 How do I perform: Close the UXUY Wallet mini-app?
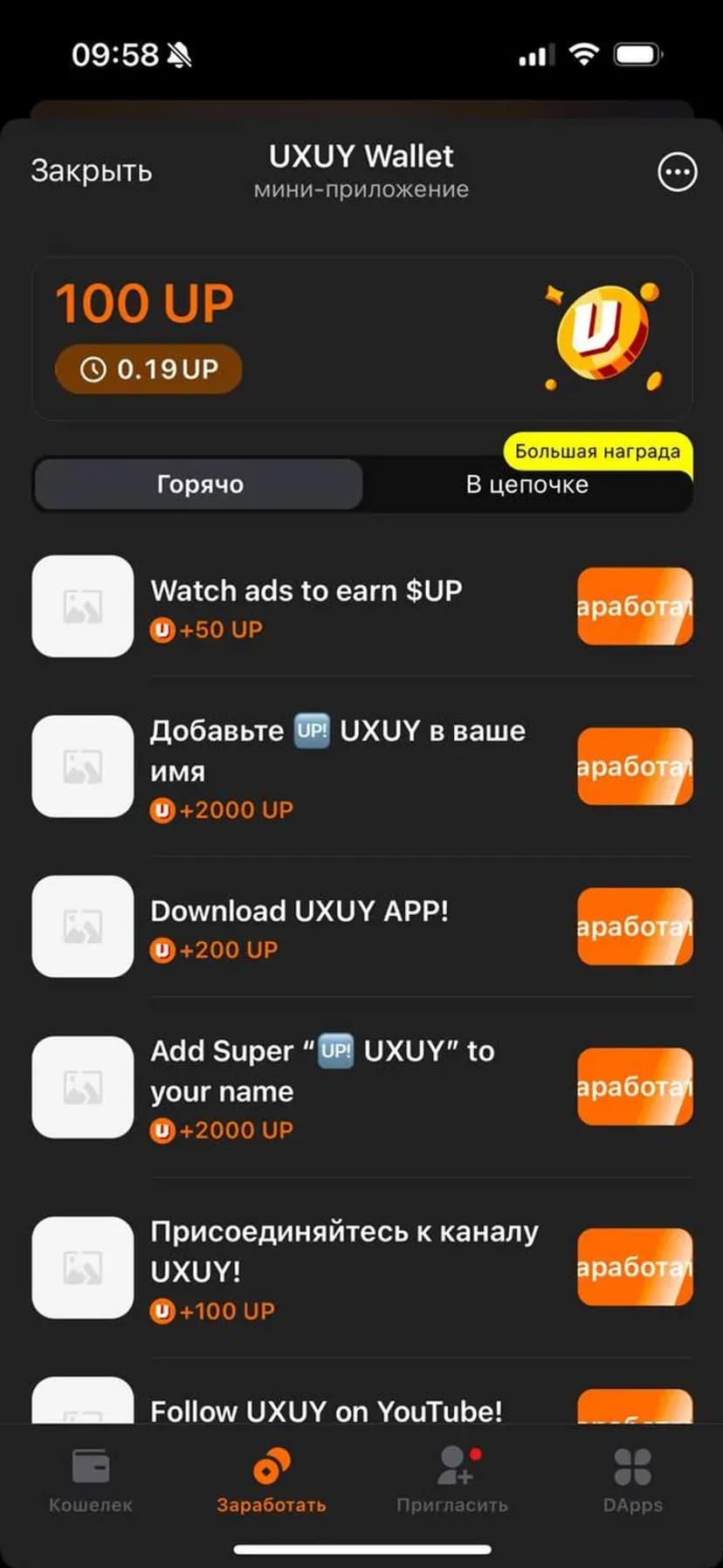91,171
